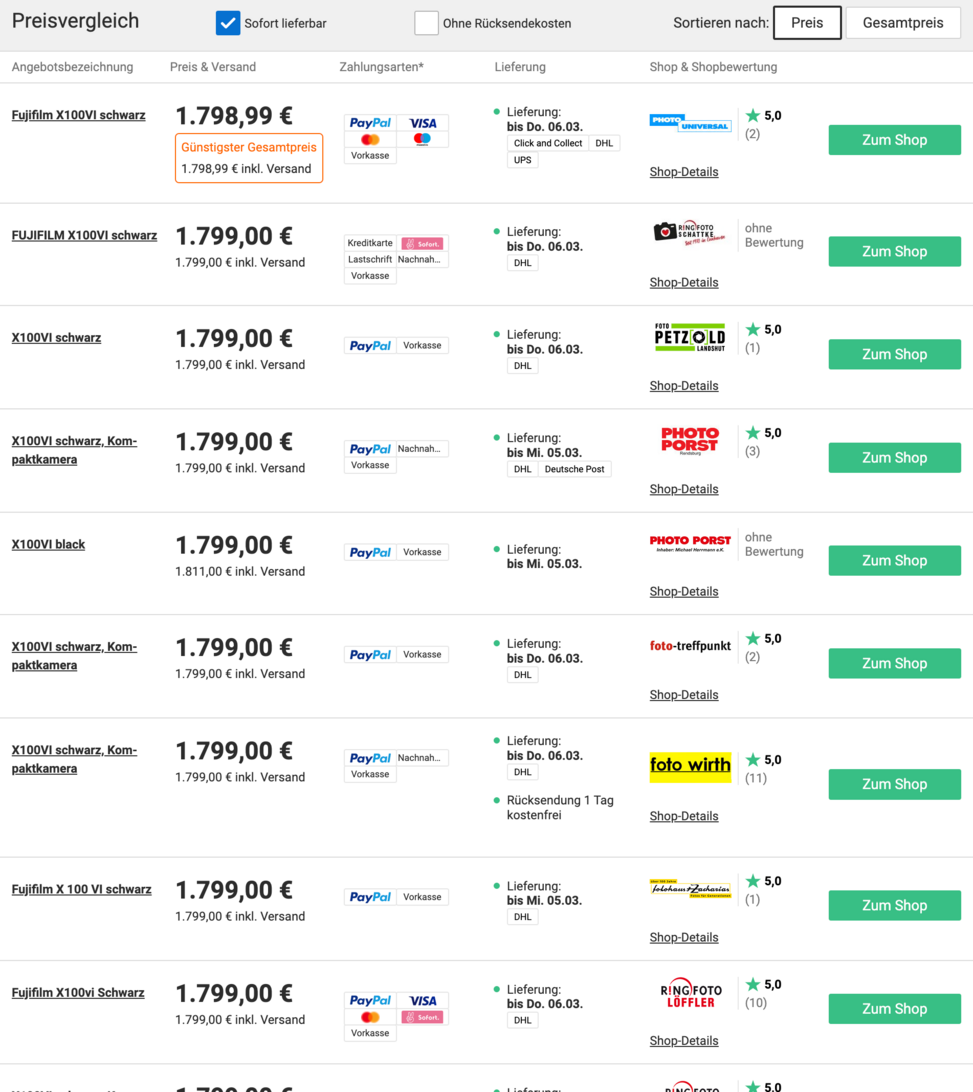This screenshot has height=1092, width=973.
Task: Go to shop for the 1.811,00 € total offer
Action: 894,560
